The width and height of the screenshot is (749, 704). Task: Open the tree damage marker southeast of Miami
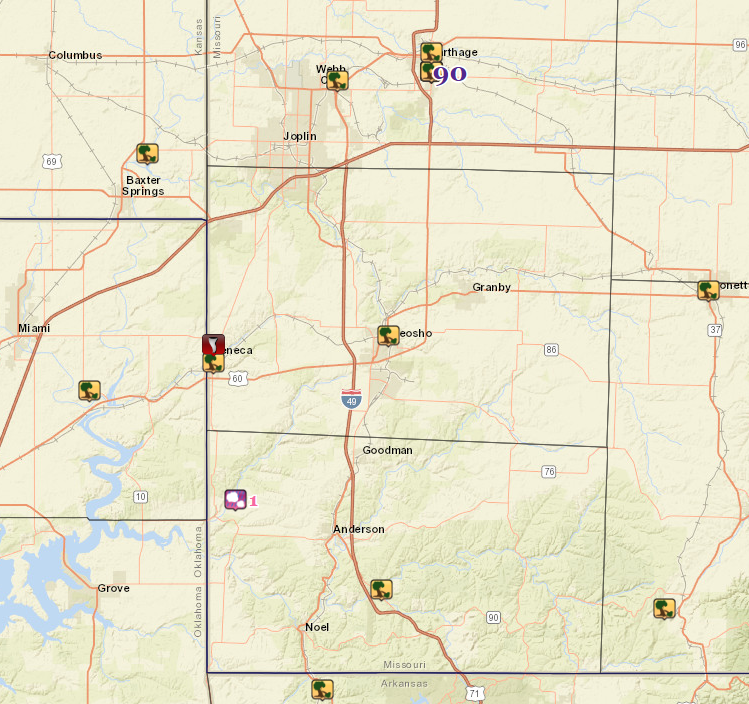pyautogui.click(x=89, y=390)
